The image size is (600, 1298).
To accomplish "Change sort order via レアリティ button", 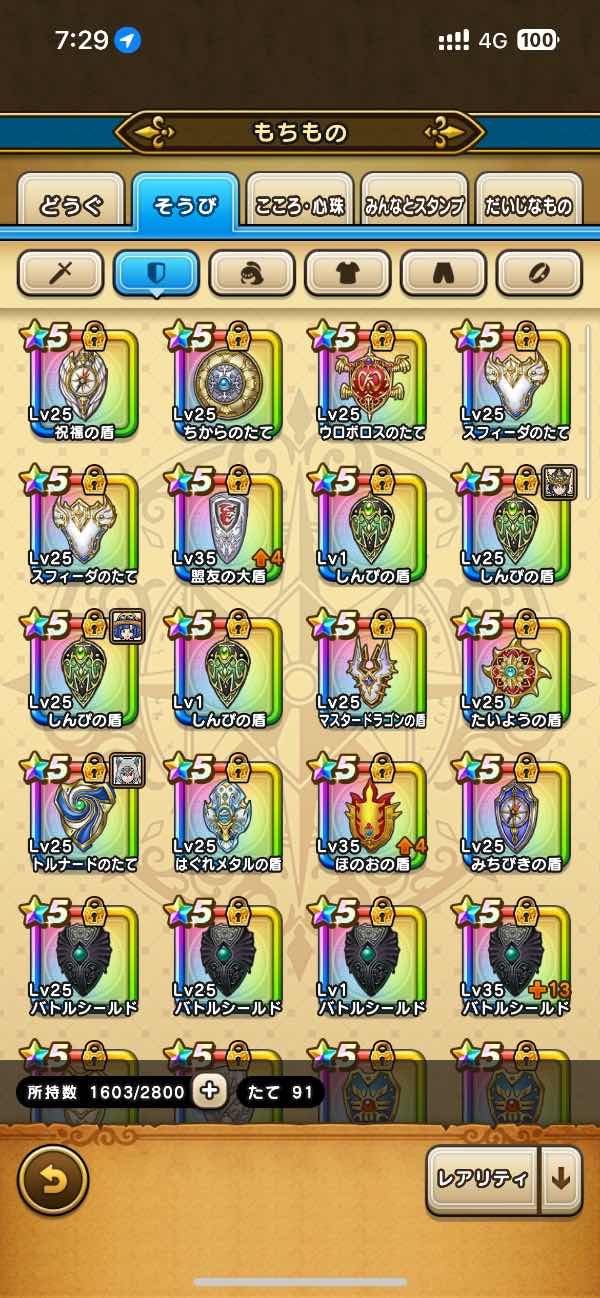I will point(482,1179).
